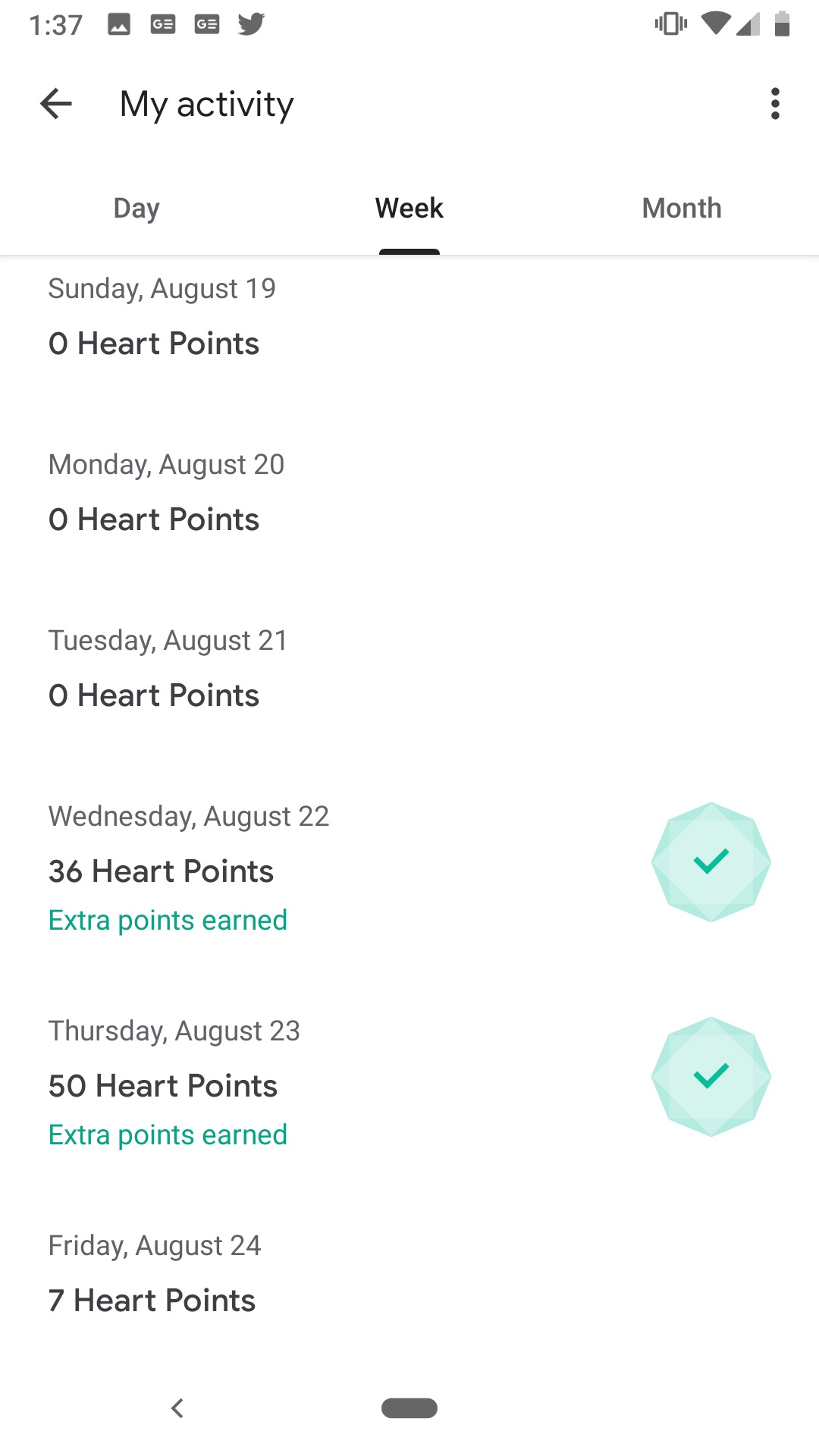Tap the home pill button
The width and height of the screenshot is (819, 1456).
tap(409, 1408)
